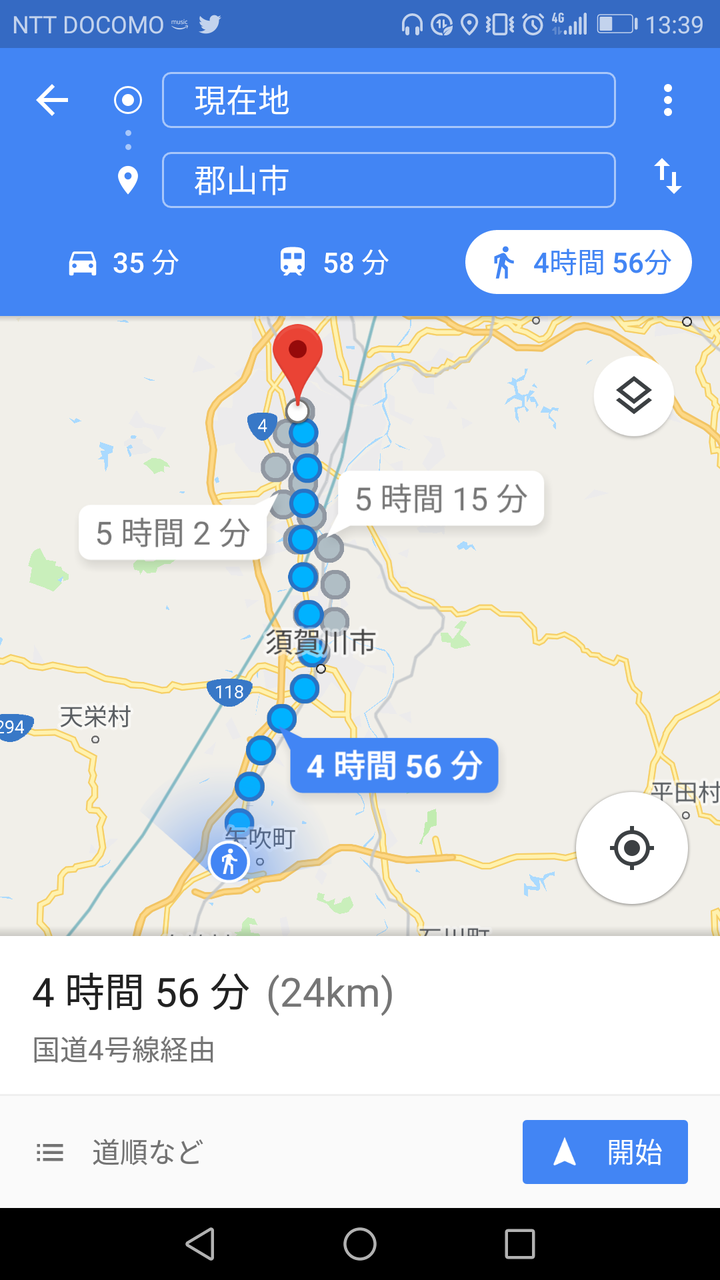Open the three-dot overflow menu
720x1280 pixels.
667,100
